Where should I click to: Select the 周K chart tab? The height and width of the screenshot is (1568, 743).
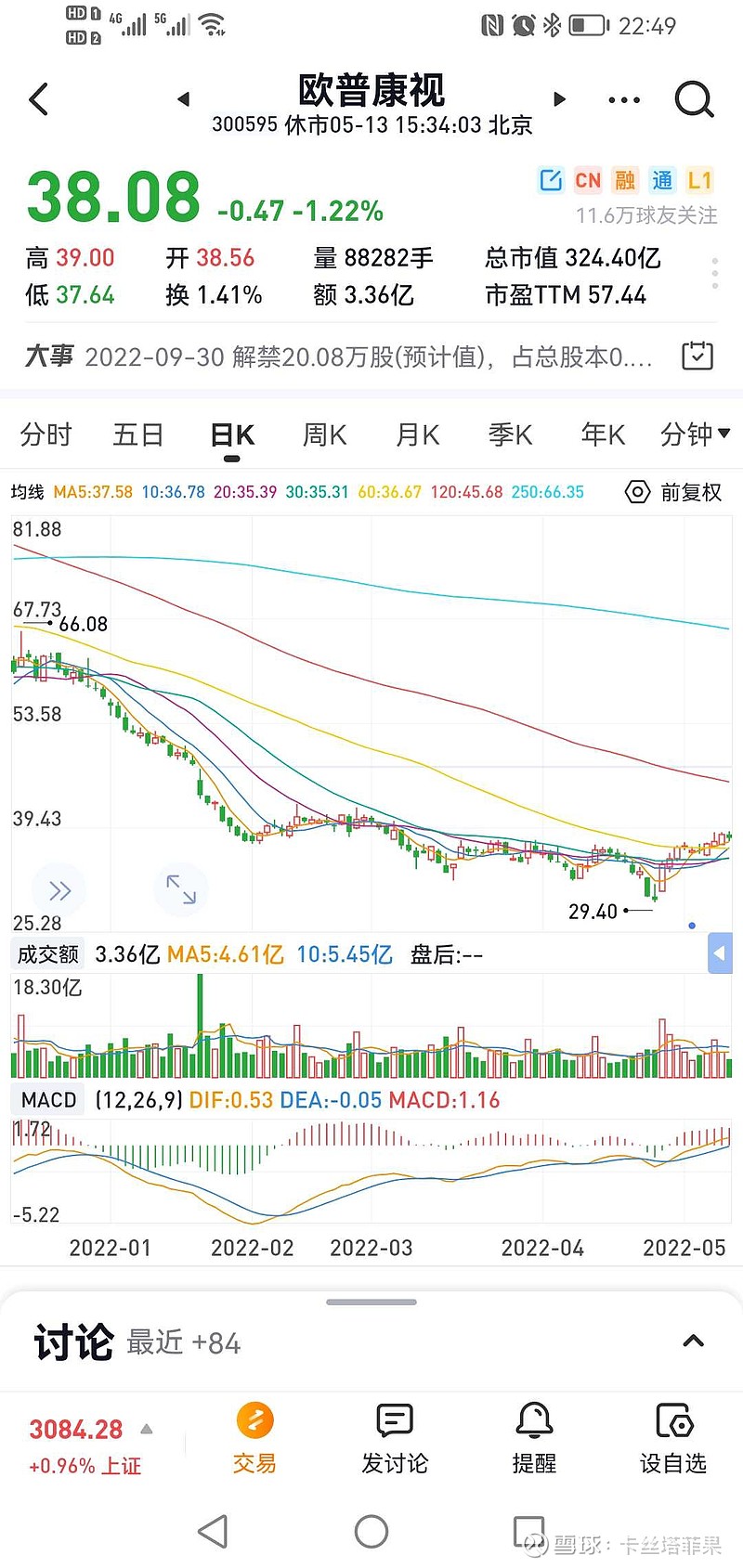click(x=324, y=434)
